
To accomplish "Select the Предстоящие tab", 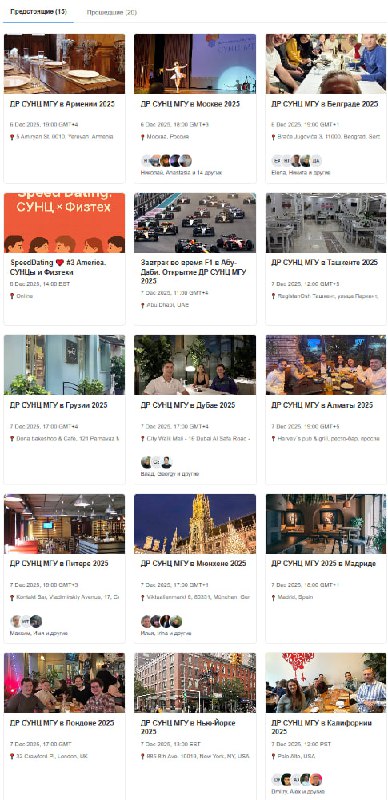I will click(38, 12).
